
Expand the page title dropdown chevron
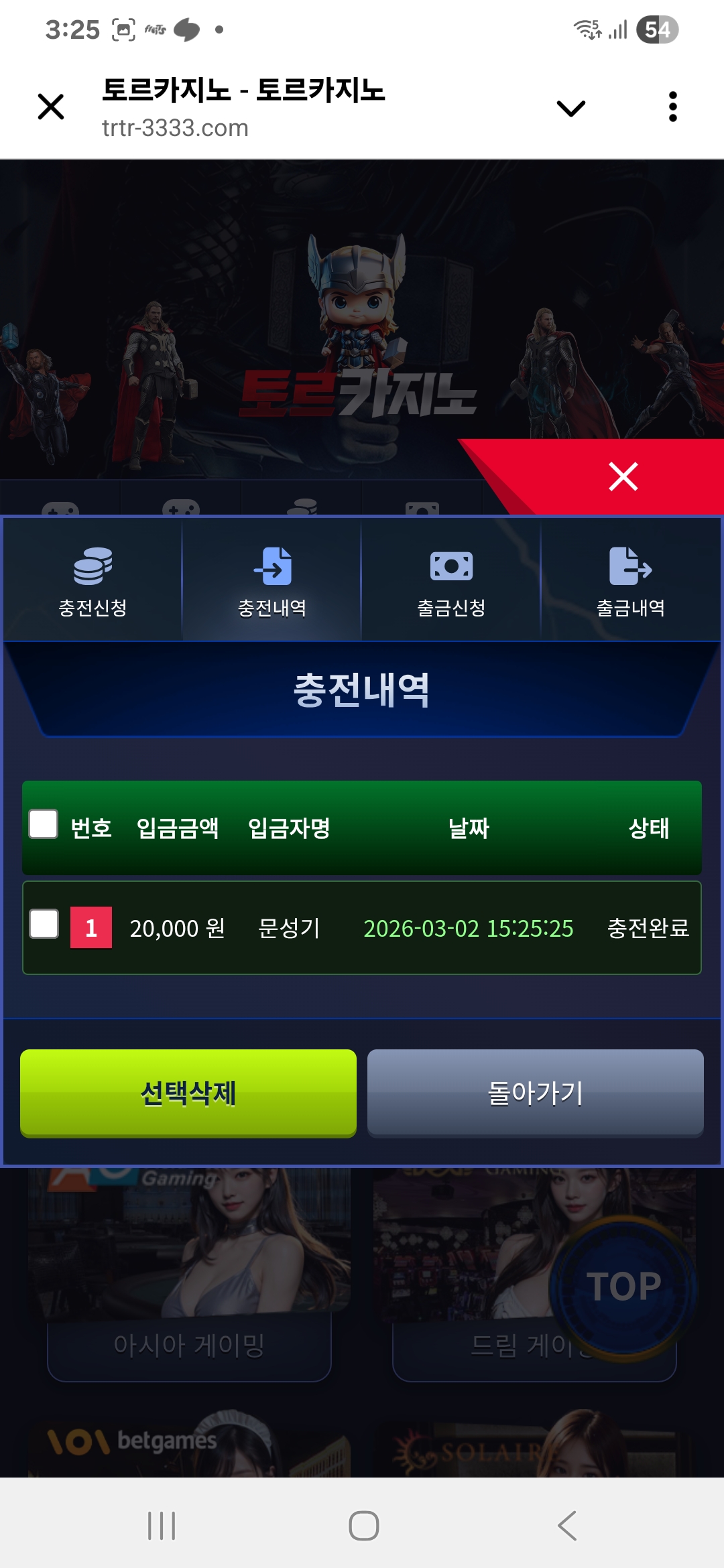coord(570,108)
